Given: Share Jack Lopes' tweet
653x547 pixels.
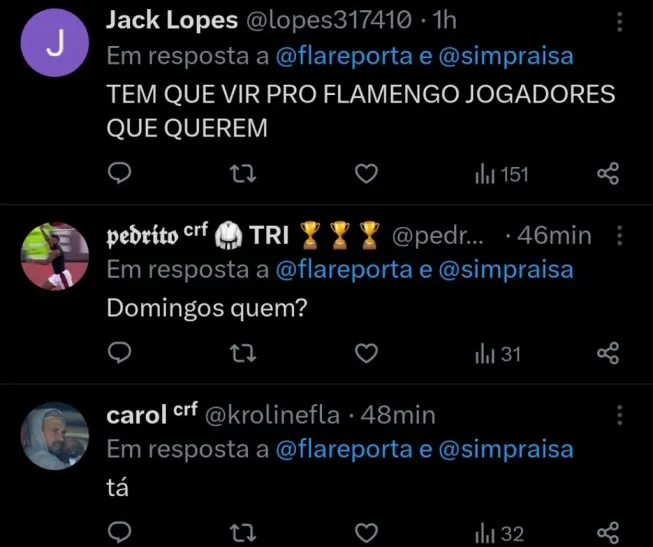Looking at the screenshot, I should 608,175.
